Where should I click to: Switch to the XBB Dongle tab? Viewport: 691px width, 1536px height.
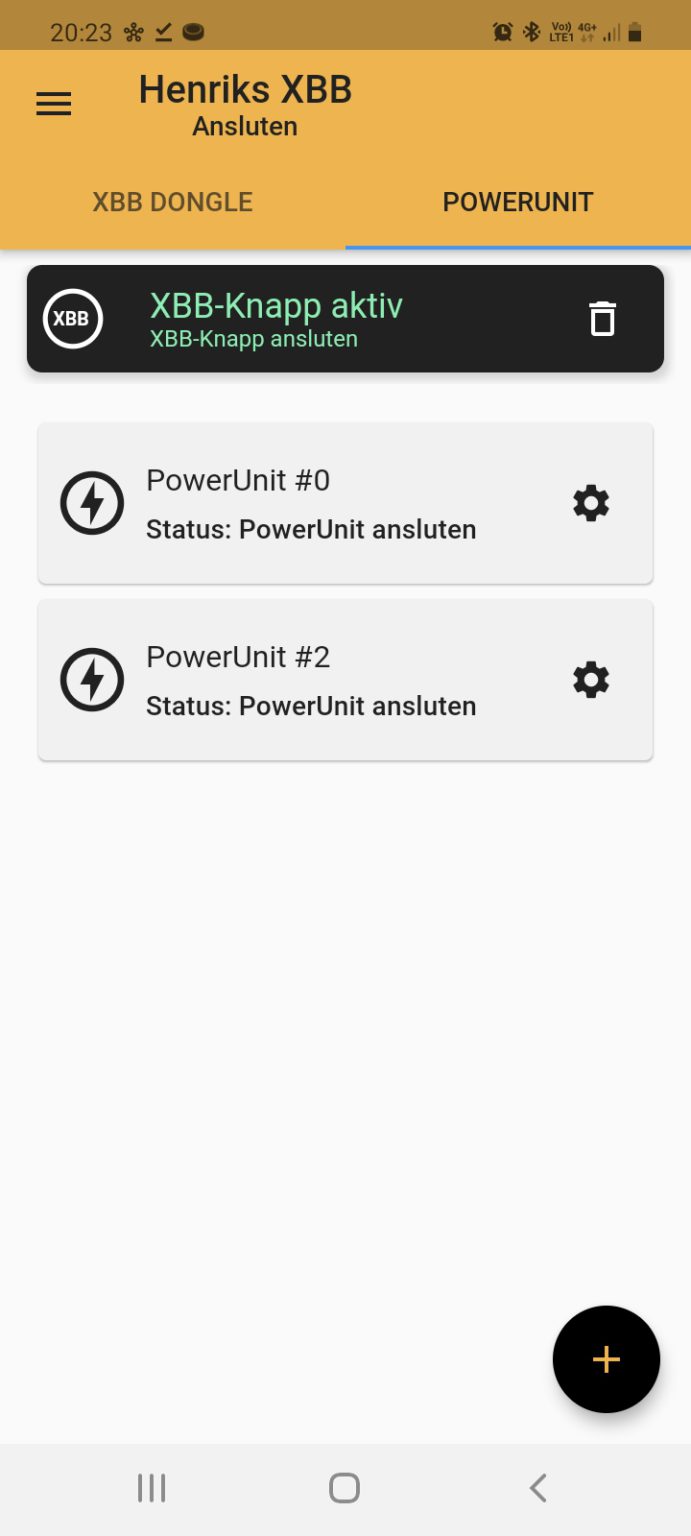click(172, 202)
